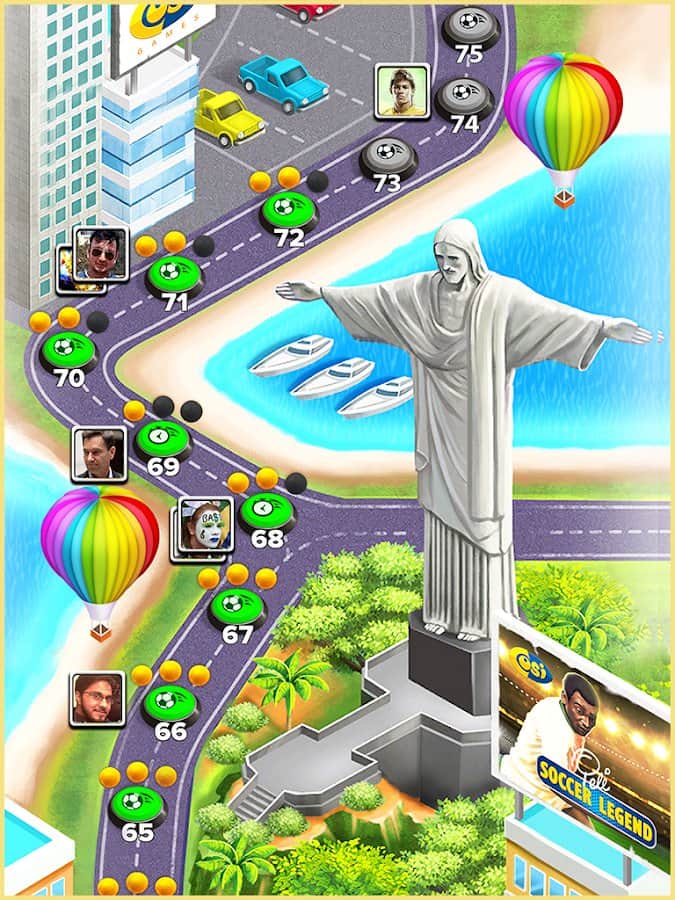
Task: Play level 68
Action: point(267,511)
